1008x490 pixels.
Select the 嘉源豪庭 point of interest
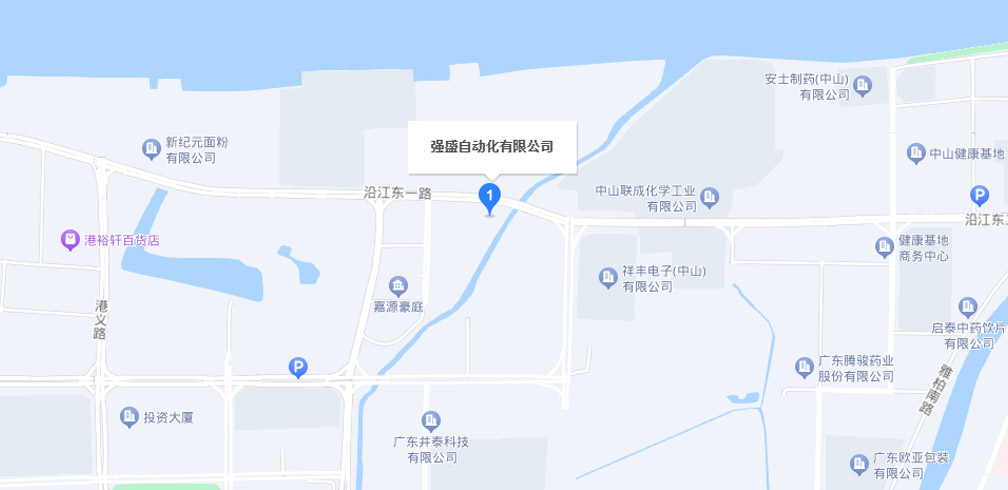pos(398,287)
